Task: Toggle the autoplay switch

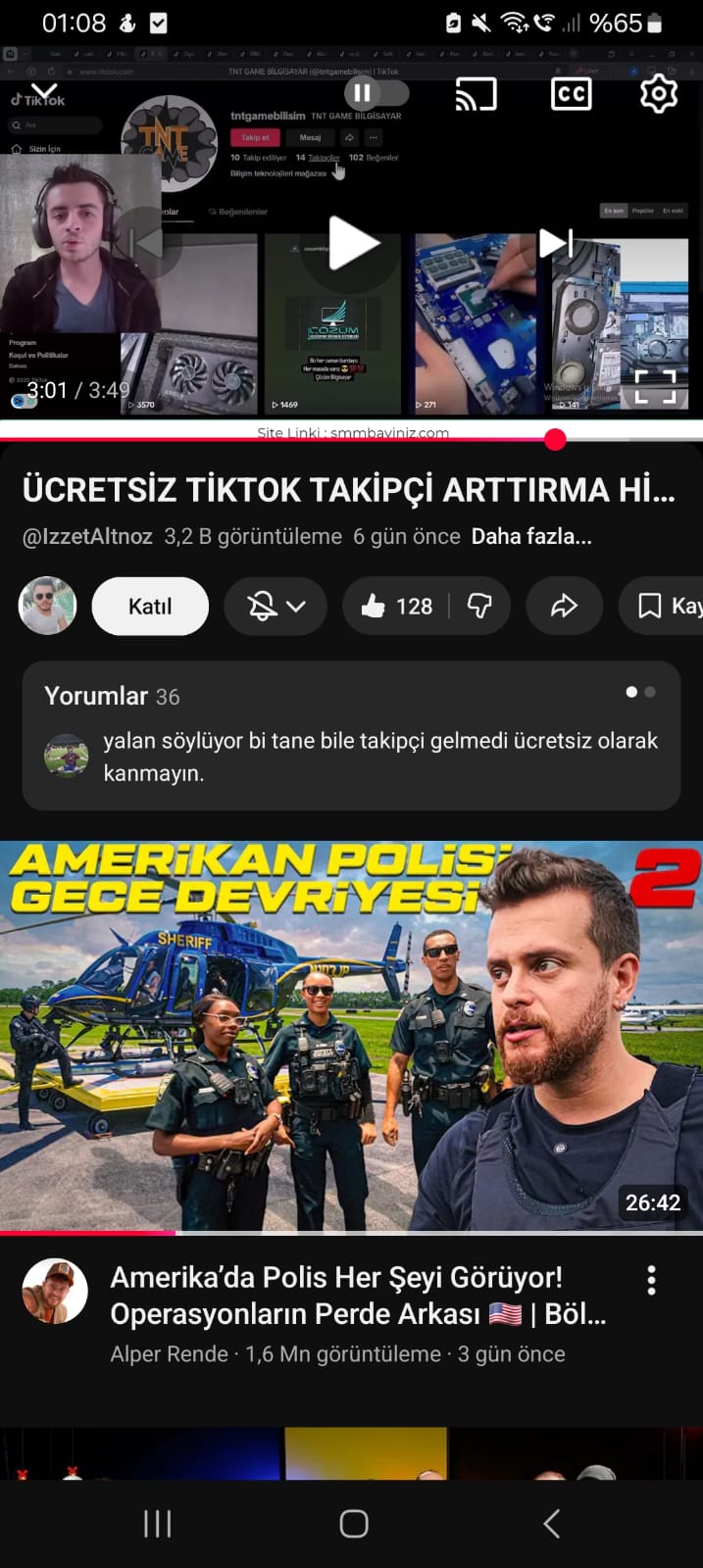Action: pos(377,93)
